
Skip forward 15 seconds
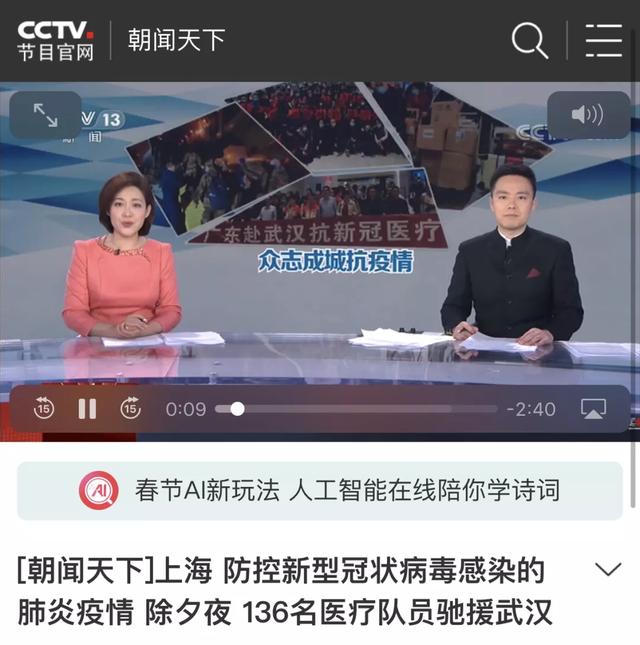point(131,408)
